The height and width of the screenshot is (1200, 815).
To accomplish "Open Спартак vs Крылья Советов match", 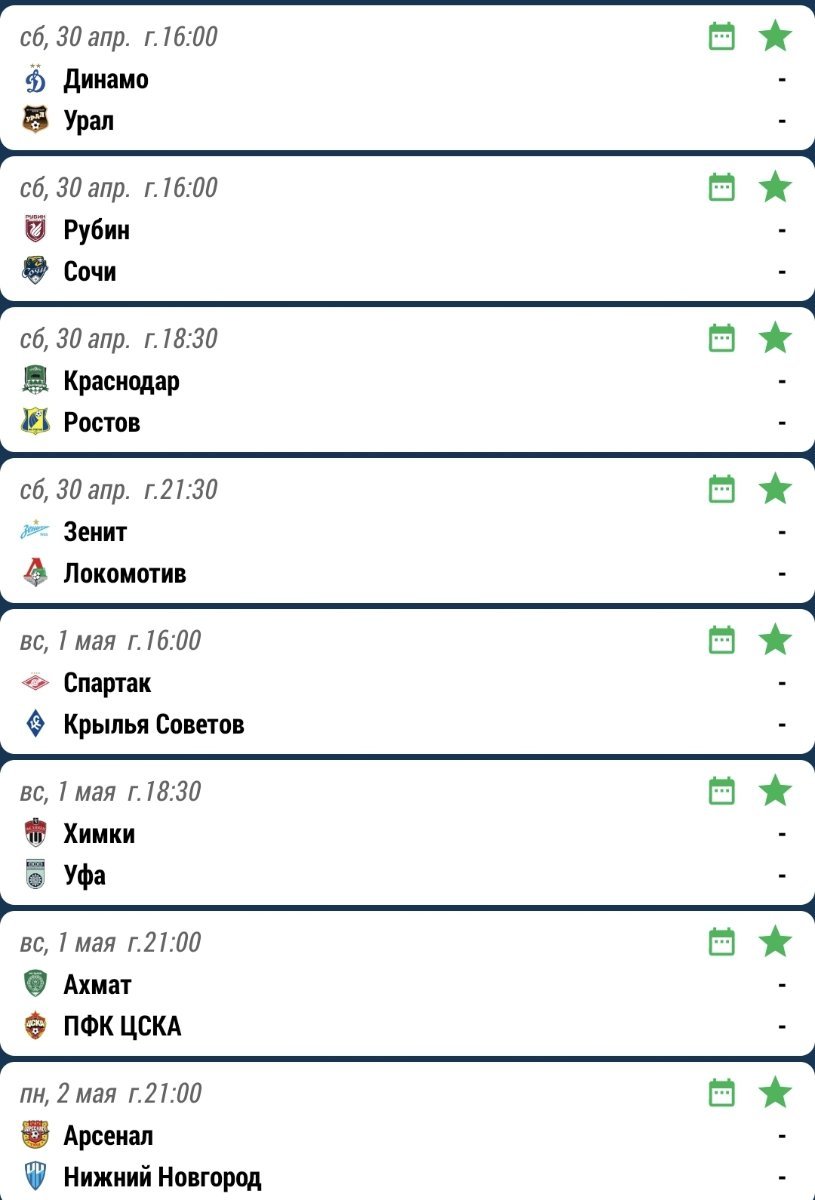I will point(300,704).
